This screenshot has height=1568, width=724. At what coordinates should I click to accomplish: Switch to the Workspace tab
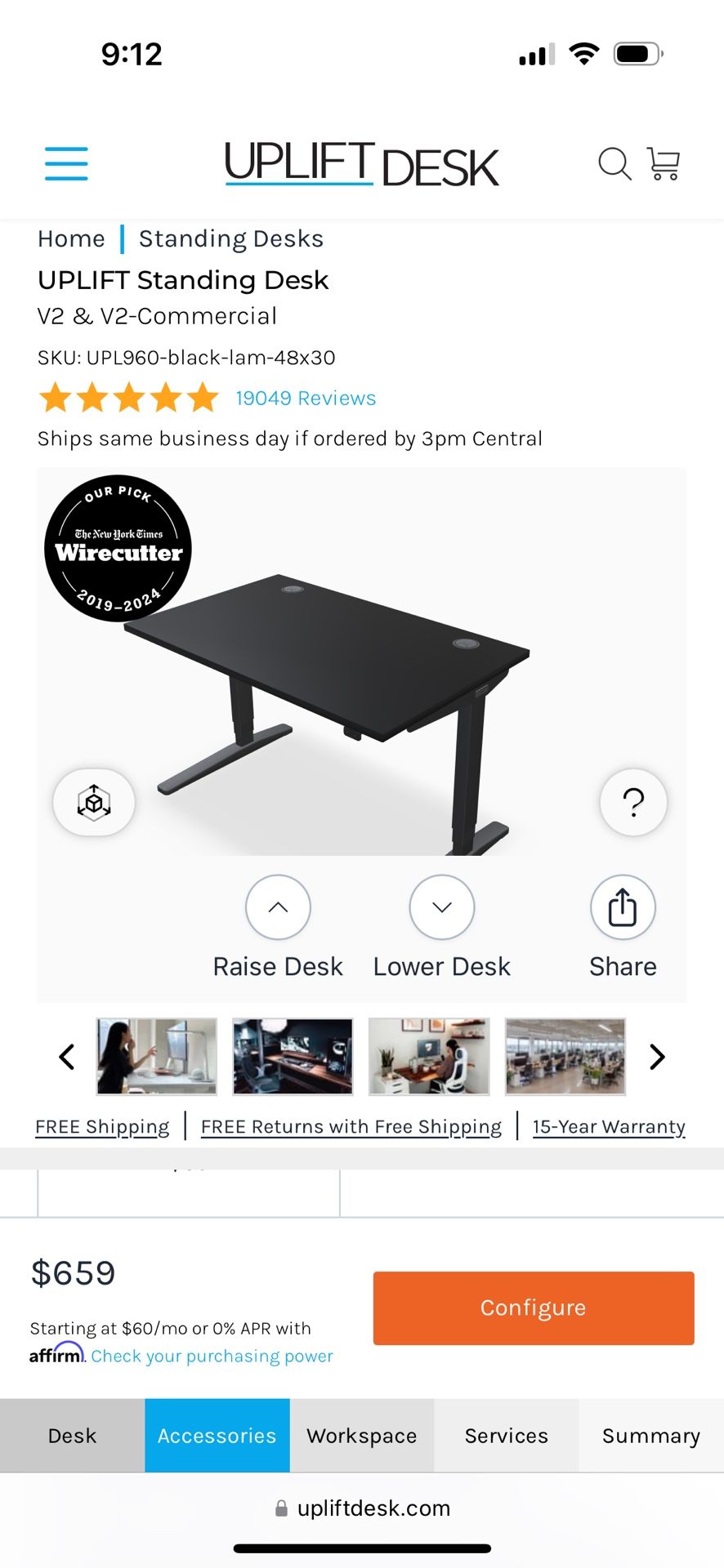[362, 1436]
